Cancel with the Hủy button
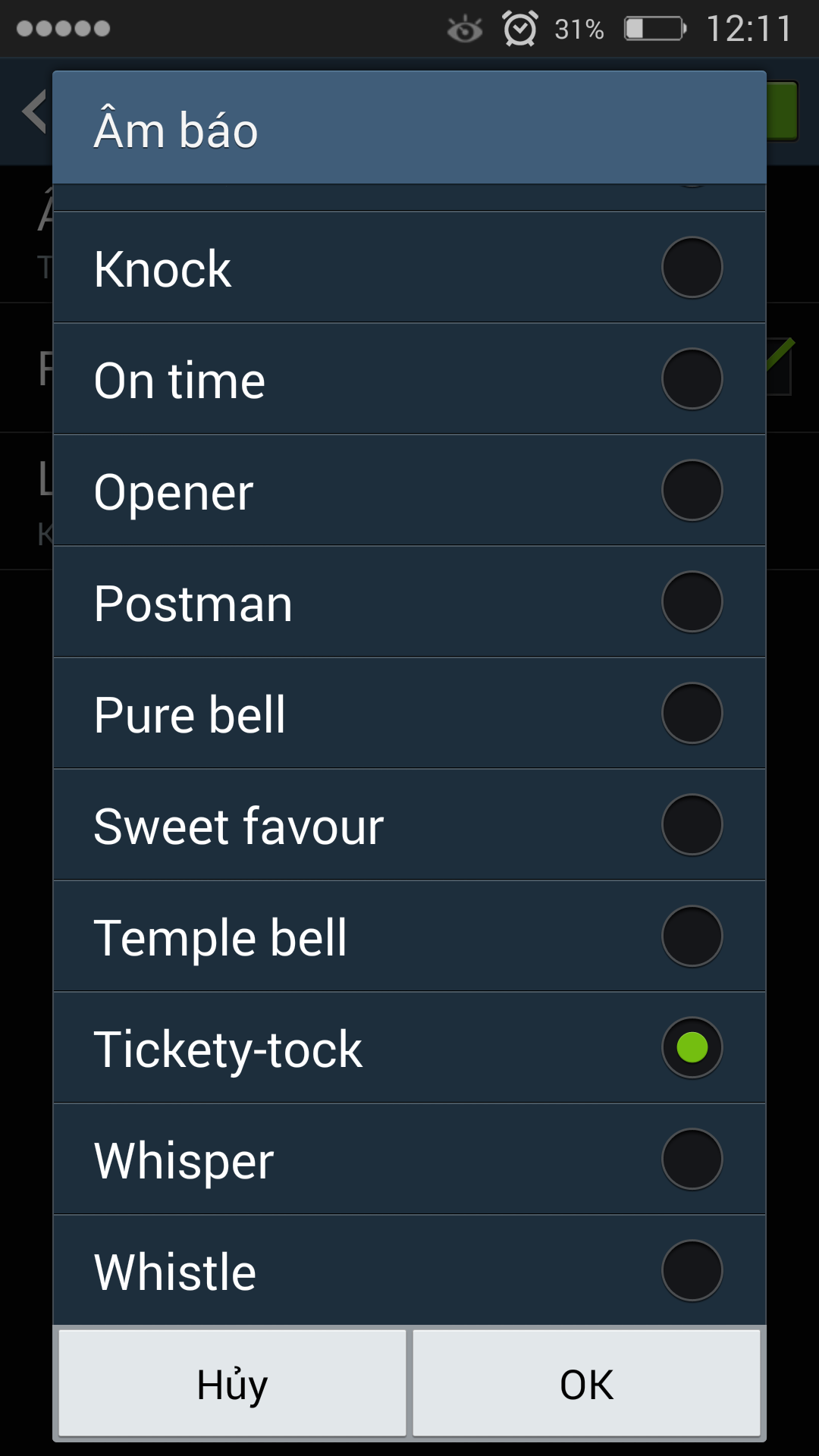 [x=232, y=1383]
